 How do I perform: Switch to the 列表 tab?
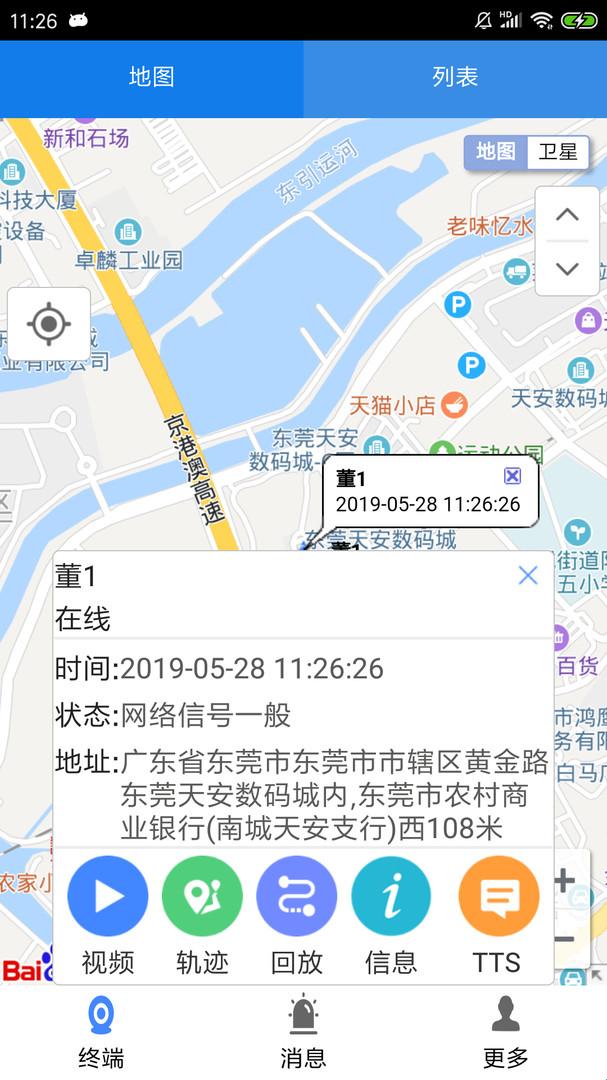(455, 78)
